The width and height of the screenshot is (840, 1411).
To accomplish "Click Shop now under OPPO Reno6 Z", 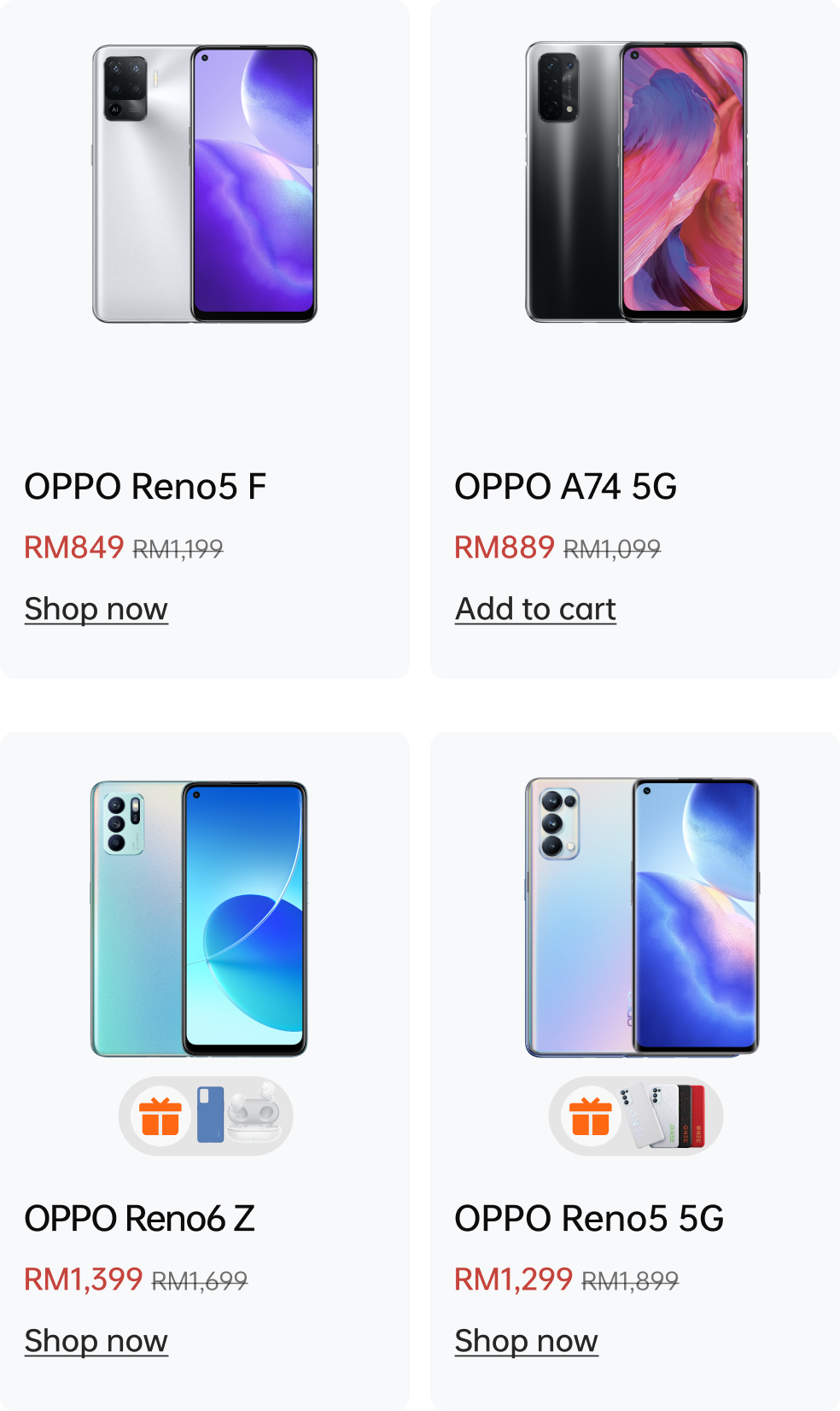I will [96, 1340].
